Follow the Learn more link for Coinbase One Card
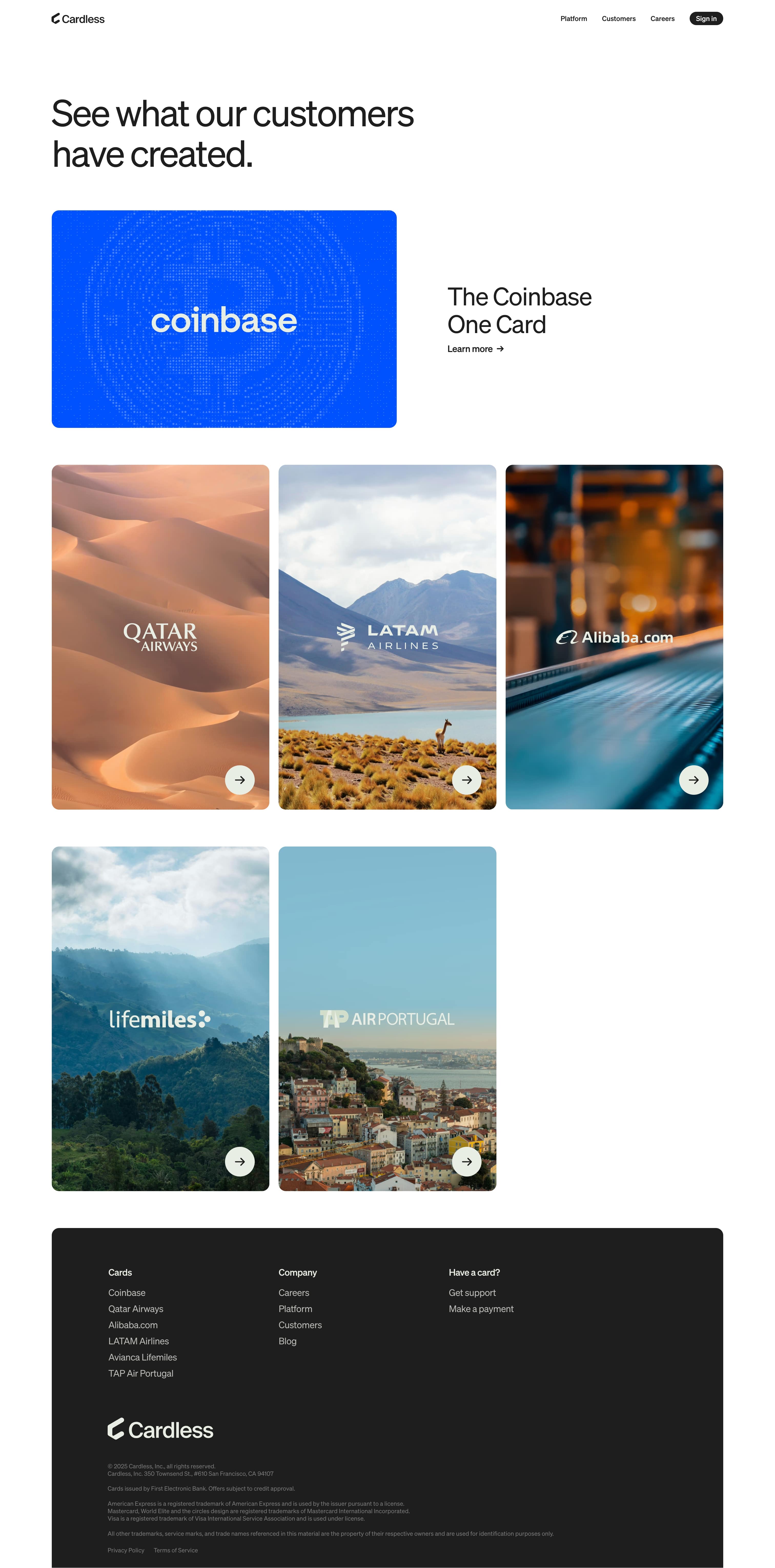The width and height of the screenshot is (775, 1568). pos(475,349)
